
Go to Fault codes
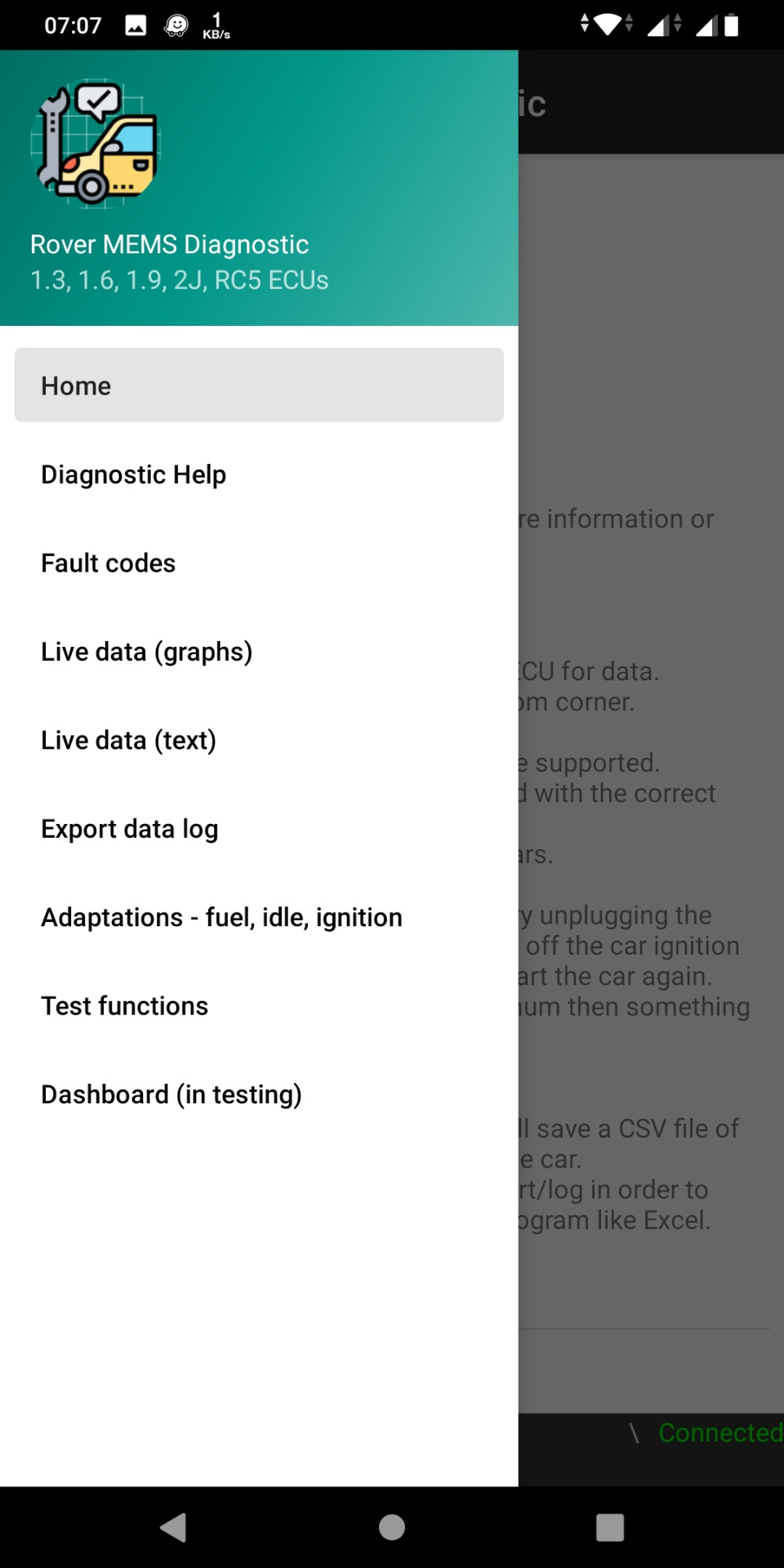coord(109,563)
